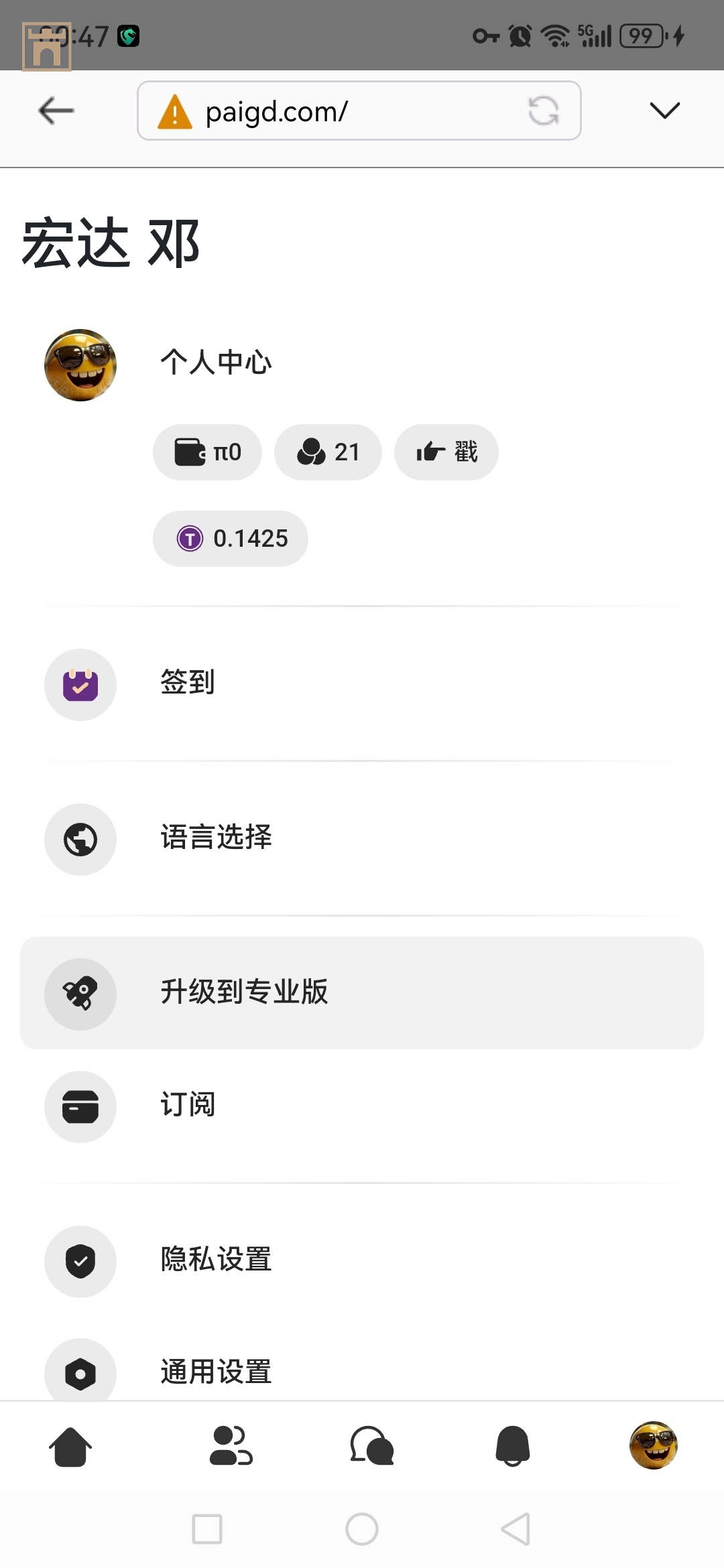724x1568 pixels.
Task: Switch to the home tab
Action: 70,1446
